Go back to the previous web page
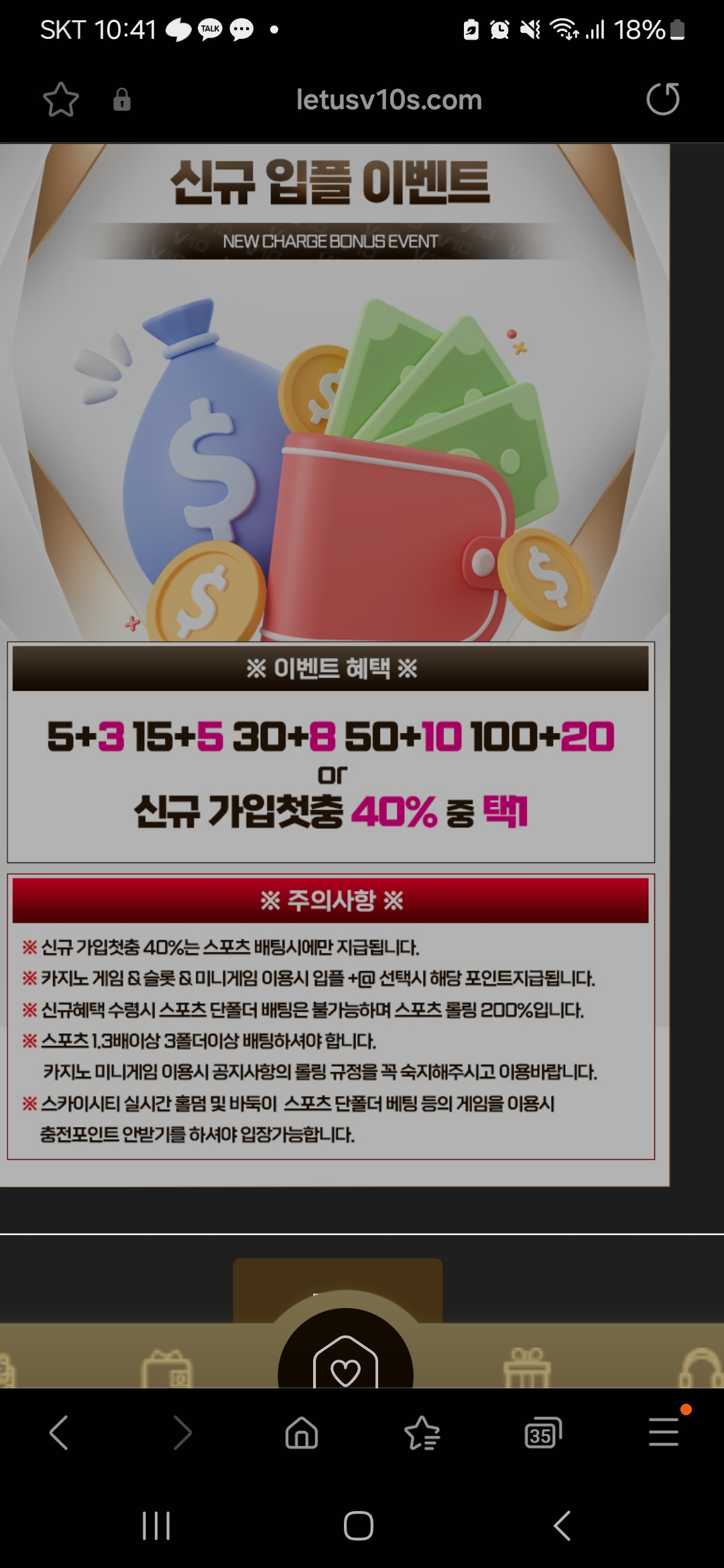This screenshot has height=1568, width=724. click(59, 1433)
